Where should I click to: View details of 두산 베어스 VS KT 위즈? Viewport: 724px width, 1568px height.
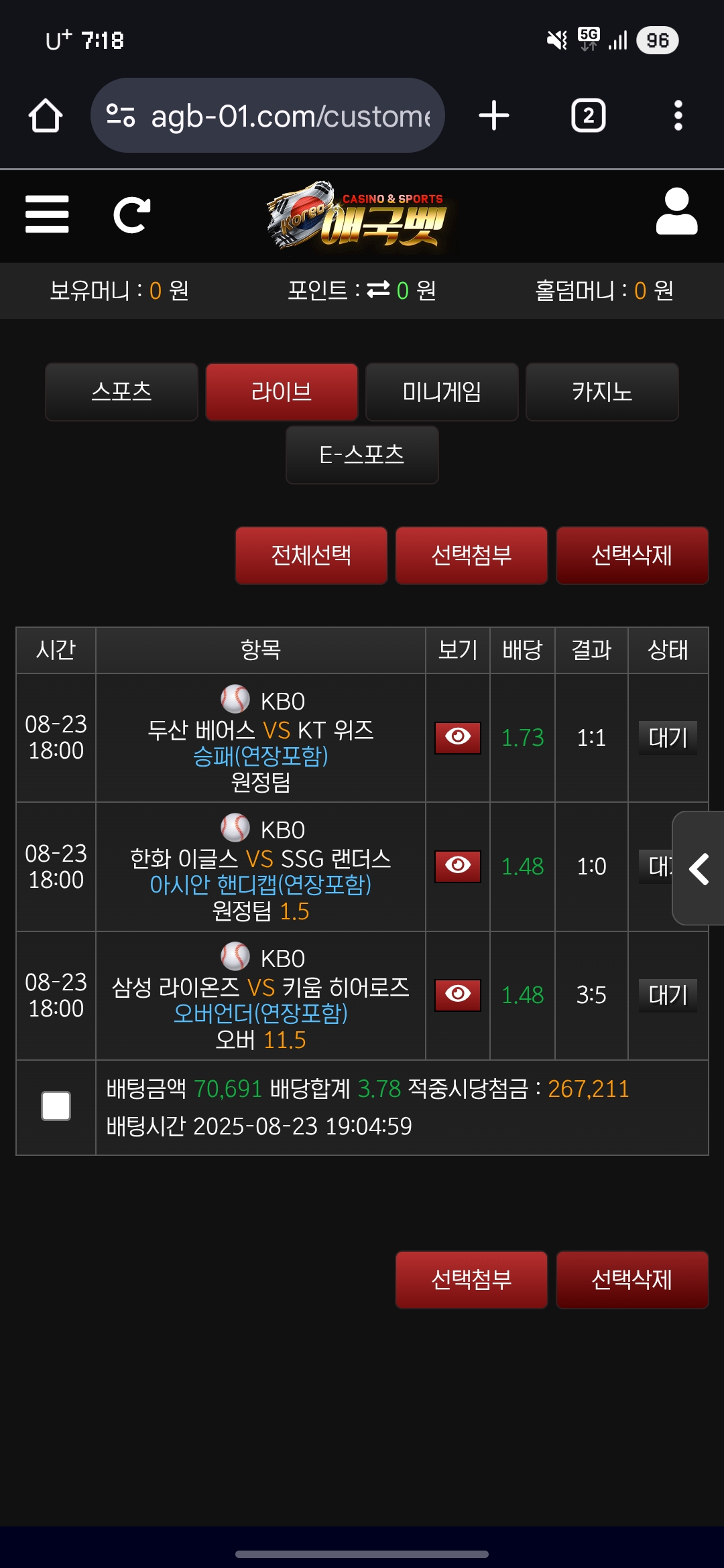458,738
